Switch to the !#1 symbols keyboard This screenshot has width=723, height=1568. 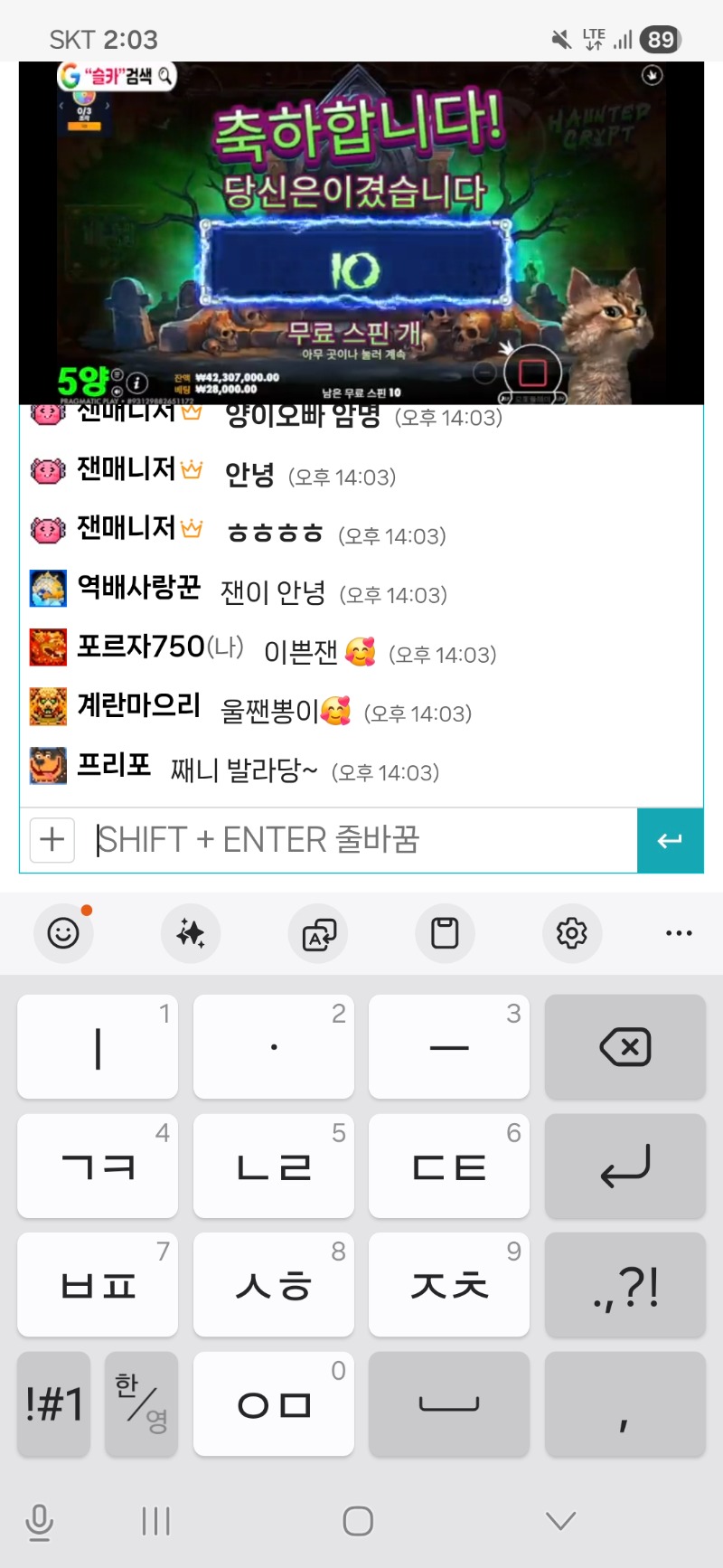point(54,1403)
